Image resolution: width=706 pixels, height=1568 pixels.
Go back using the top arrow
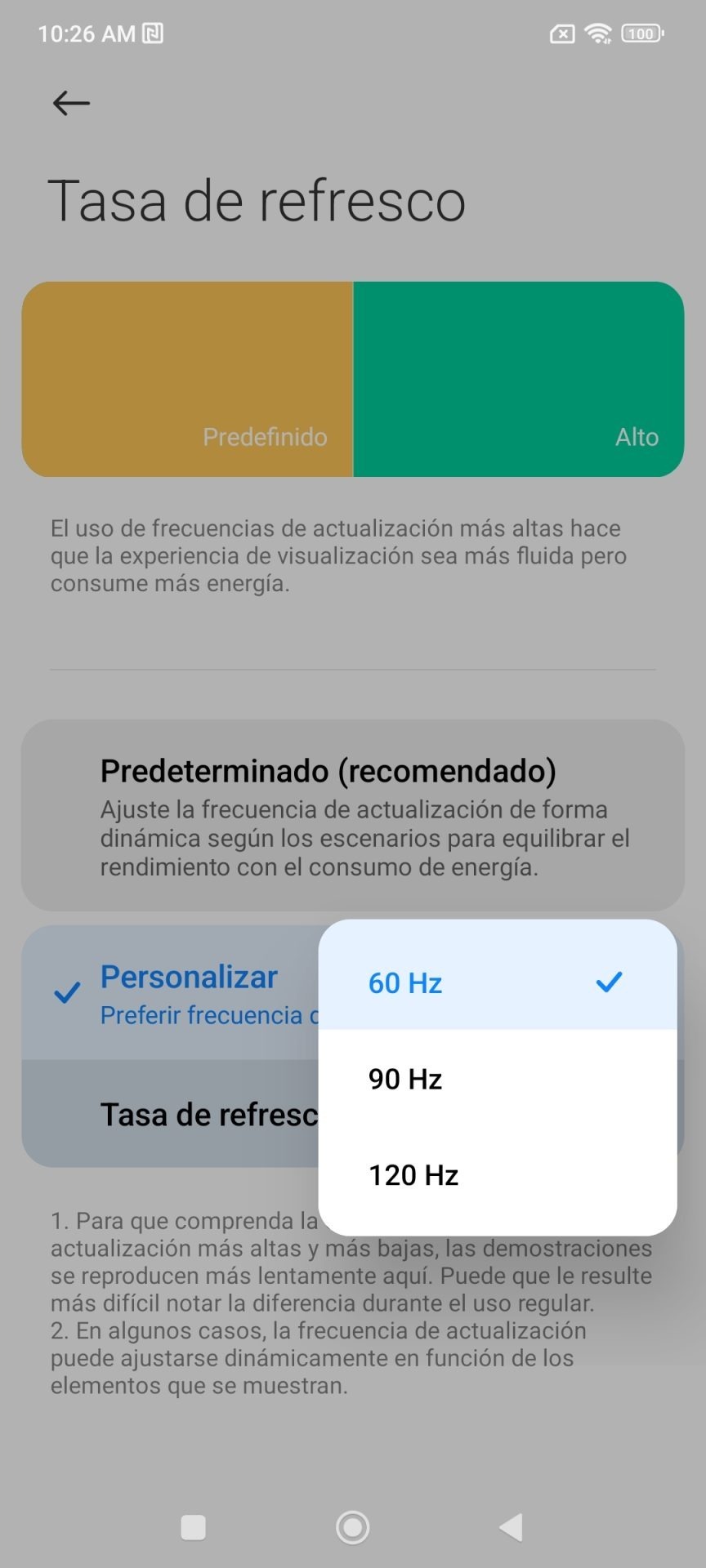click(x=71, y=103)
